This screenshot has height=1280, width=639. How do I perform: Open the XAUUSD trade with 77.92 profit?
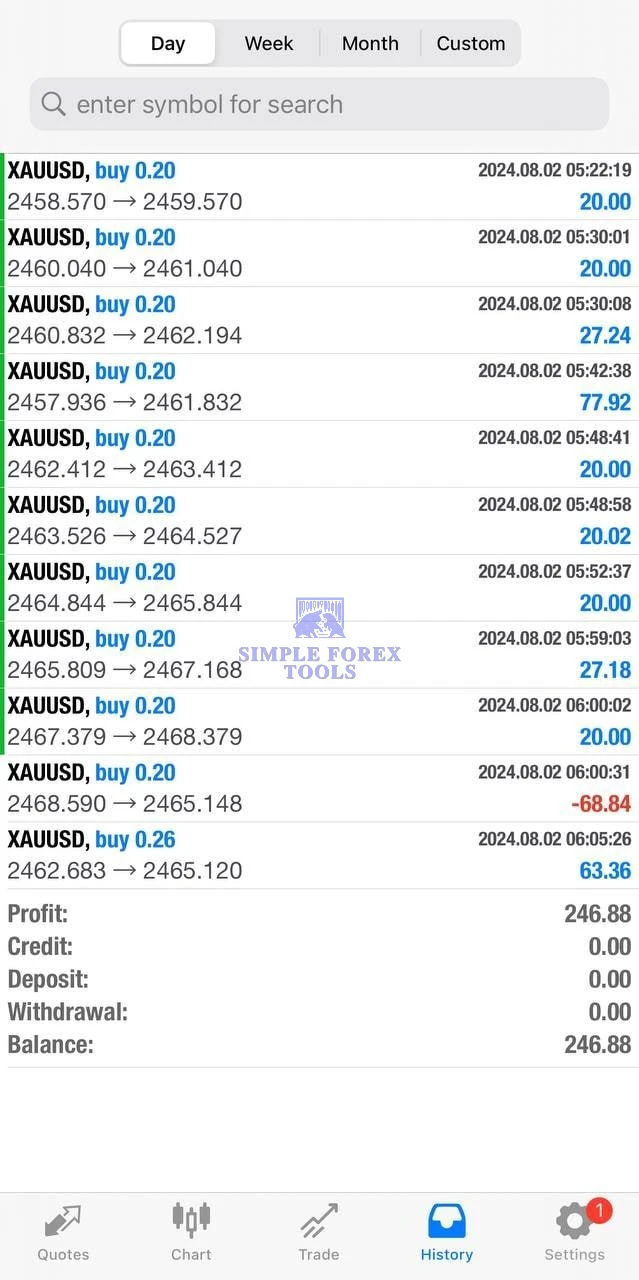[x=319, y=387]
